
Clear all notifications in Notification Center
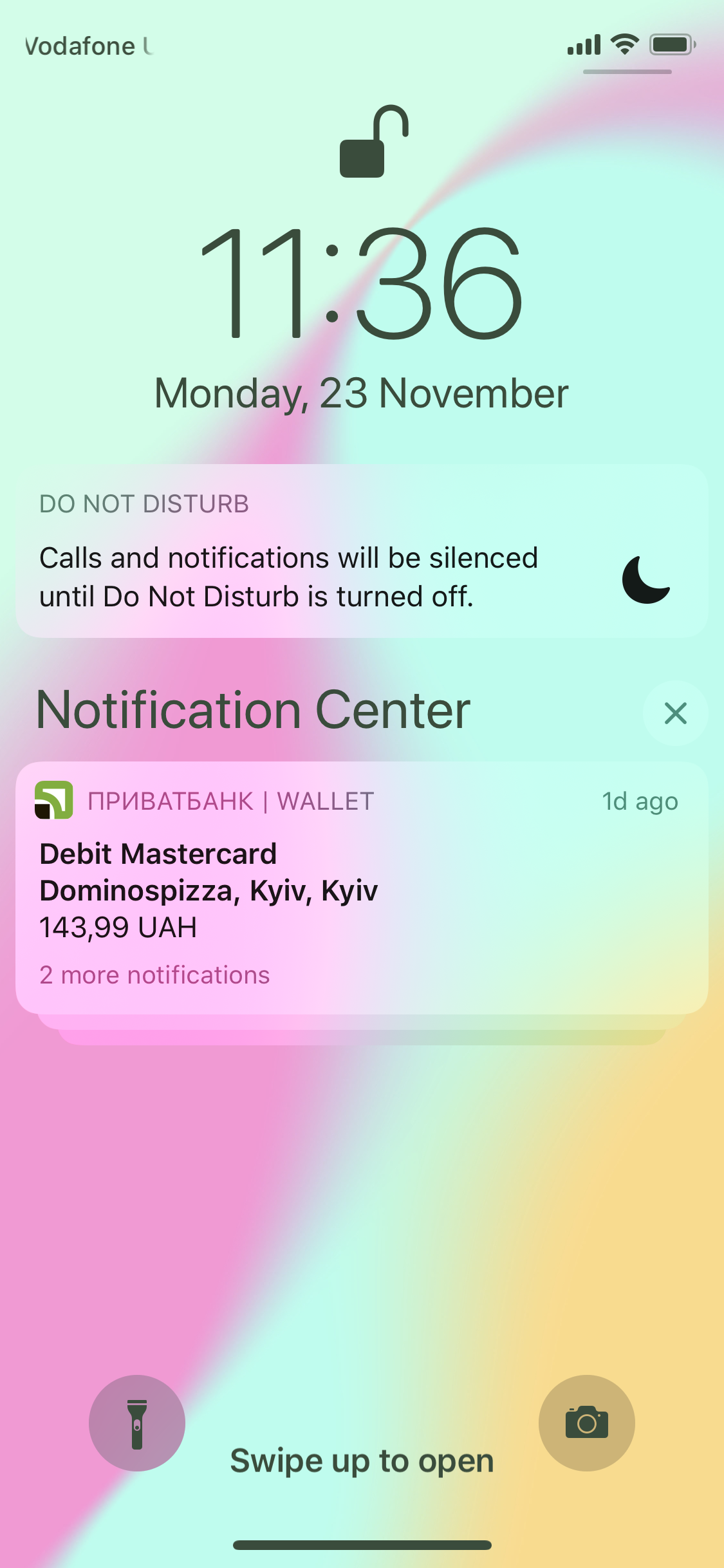[675, 713]
